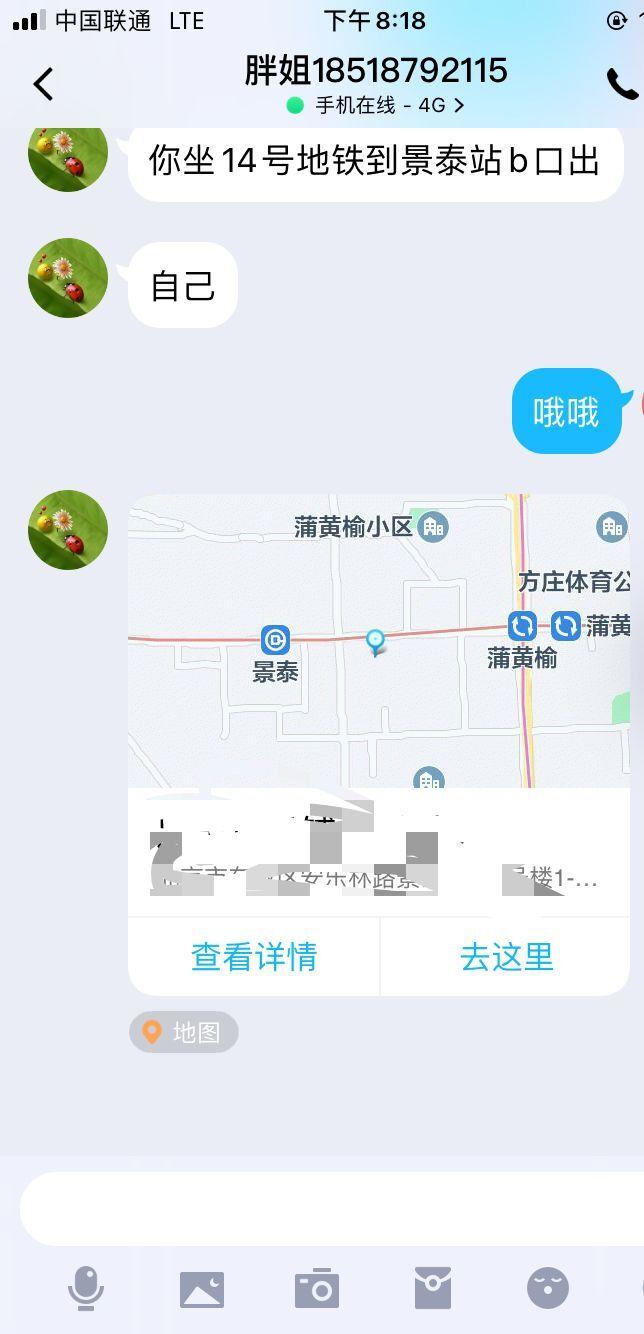Image resolution: width=644 pixels, height=1334 pixels.
Task: Open the red packet icon
Action: tap(433, 1288)
